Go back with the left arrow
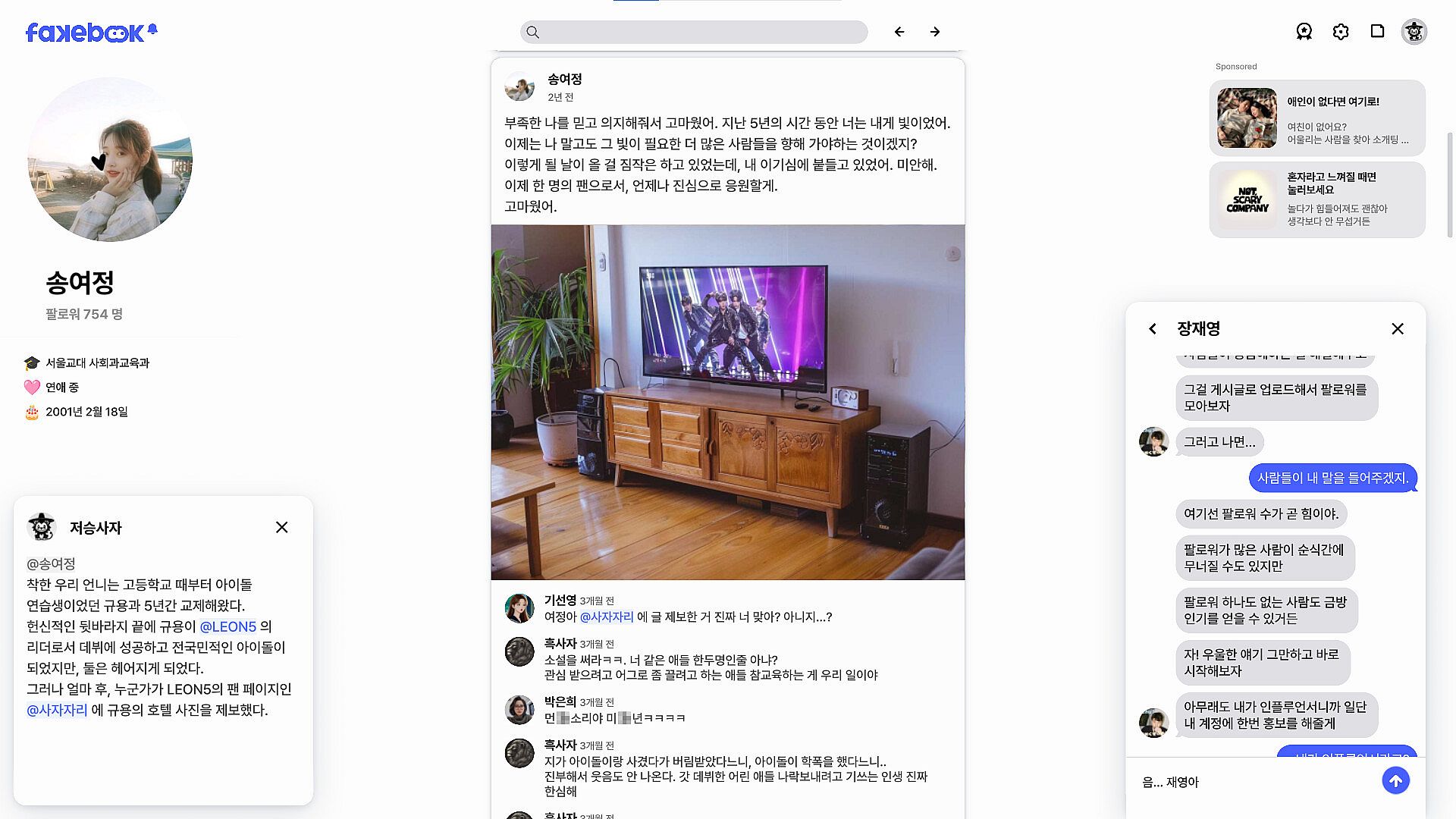 tap(899, 32)
